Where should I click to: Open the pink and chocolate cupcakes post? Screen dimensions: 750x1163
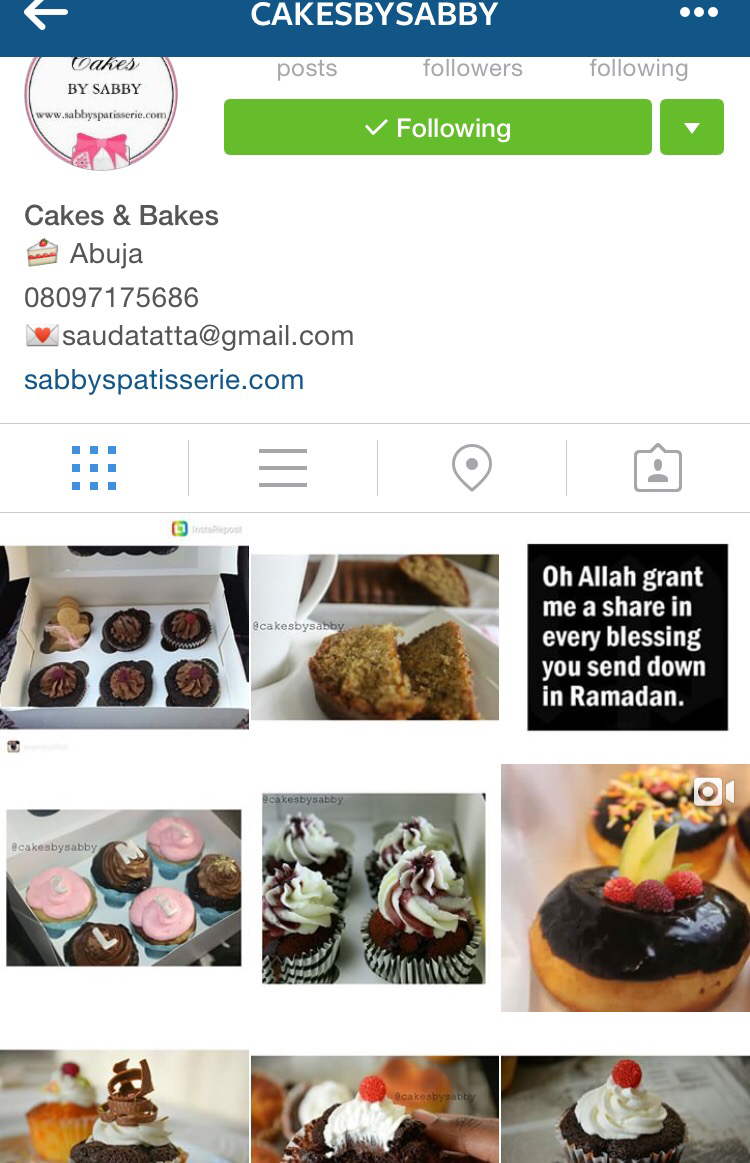[x=124, y=888]
